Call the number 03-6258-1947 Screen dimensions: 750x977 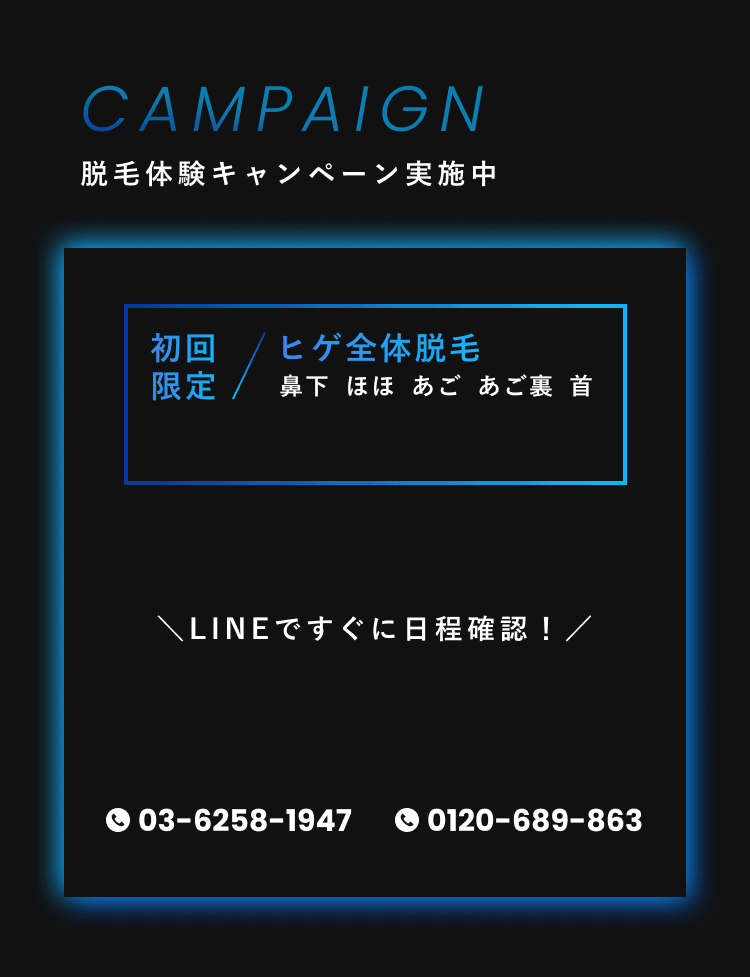coord(230,821)
